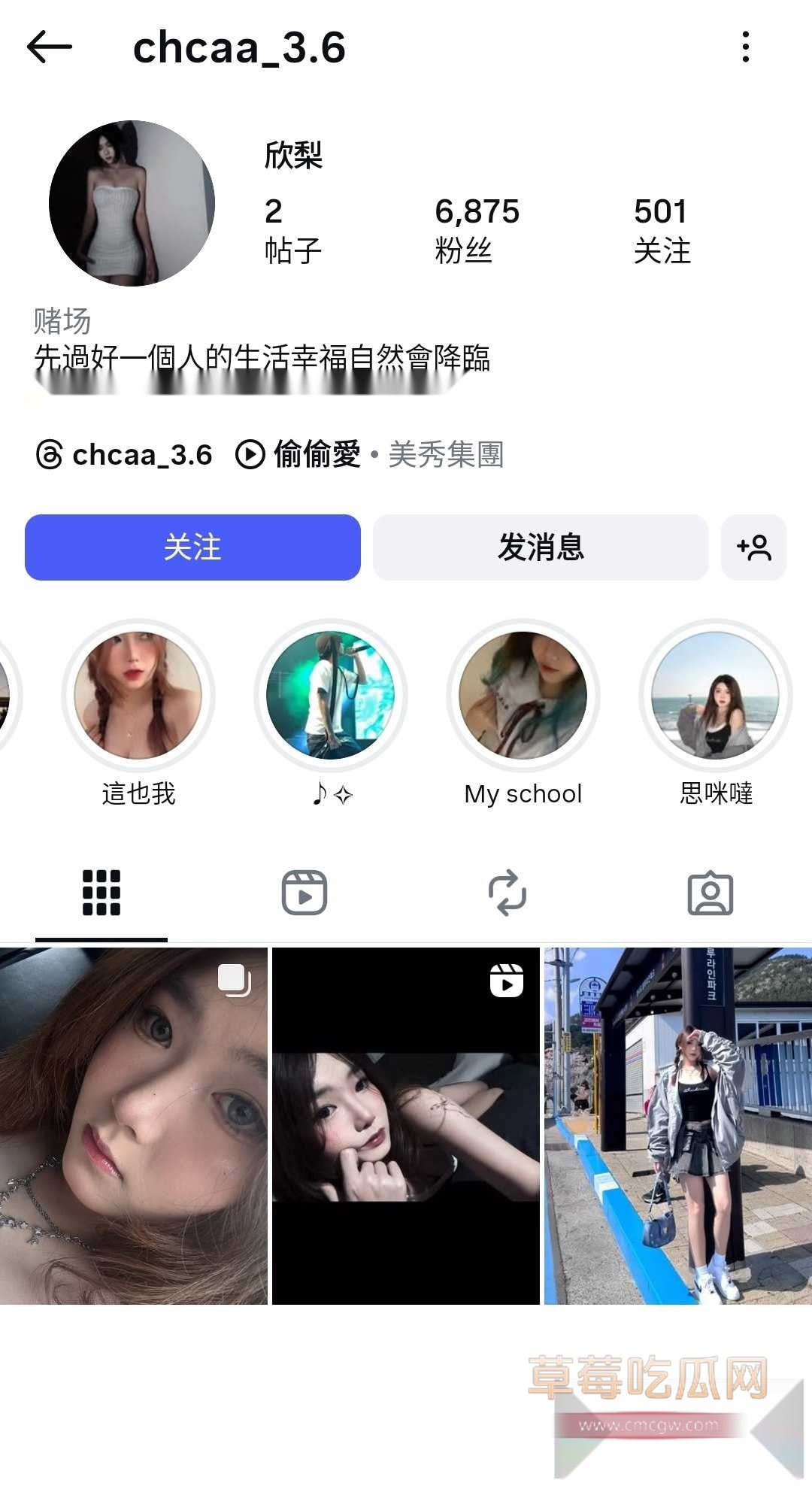Follow this account with 关注 button
This screenshot has height=1486, width=812.
(x=192, y=547)
